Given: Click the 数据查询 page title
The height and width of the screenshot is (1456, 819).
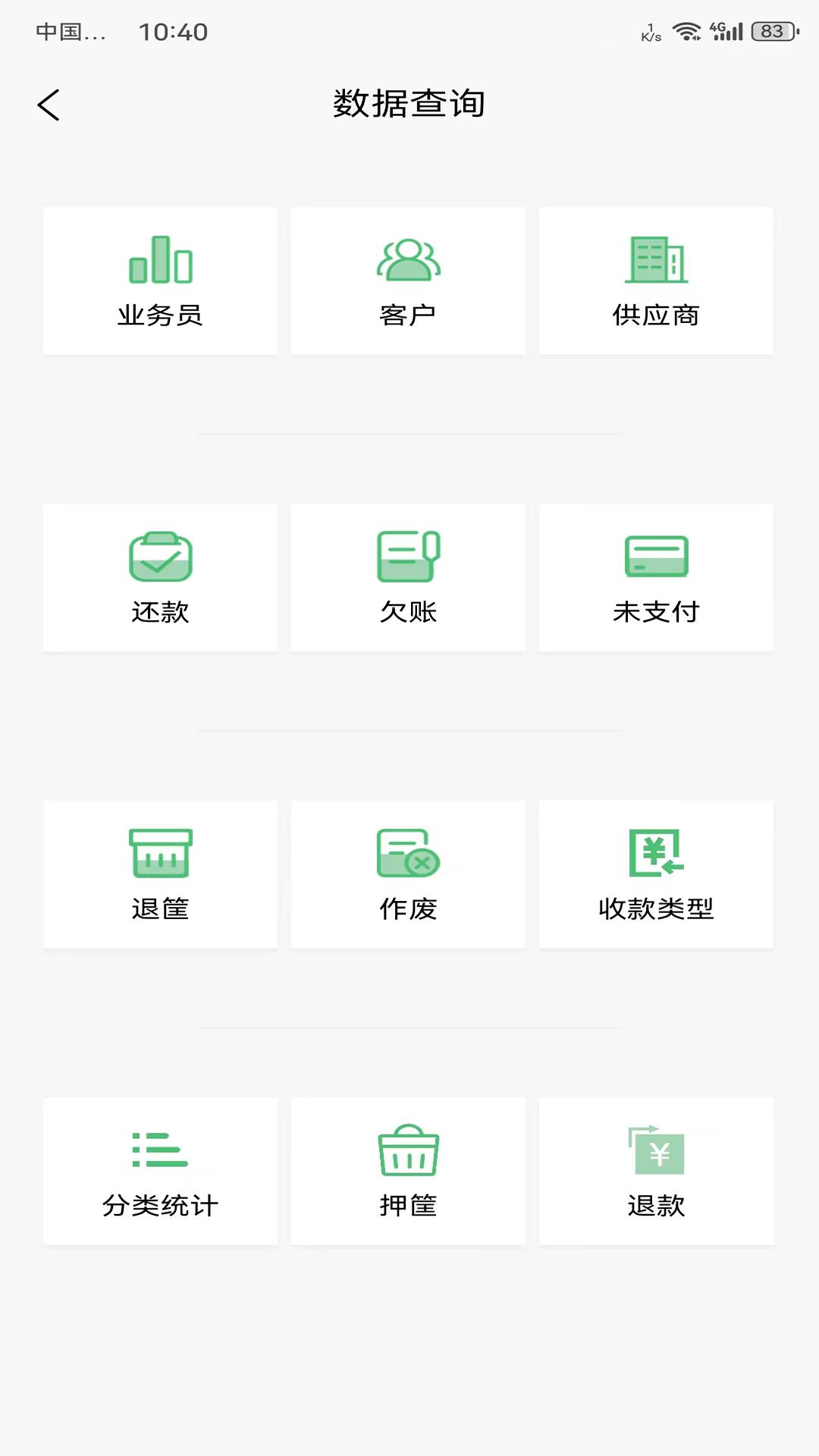Looking at the screenshot, I should coord(409,104).
